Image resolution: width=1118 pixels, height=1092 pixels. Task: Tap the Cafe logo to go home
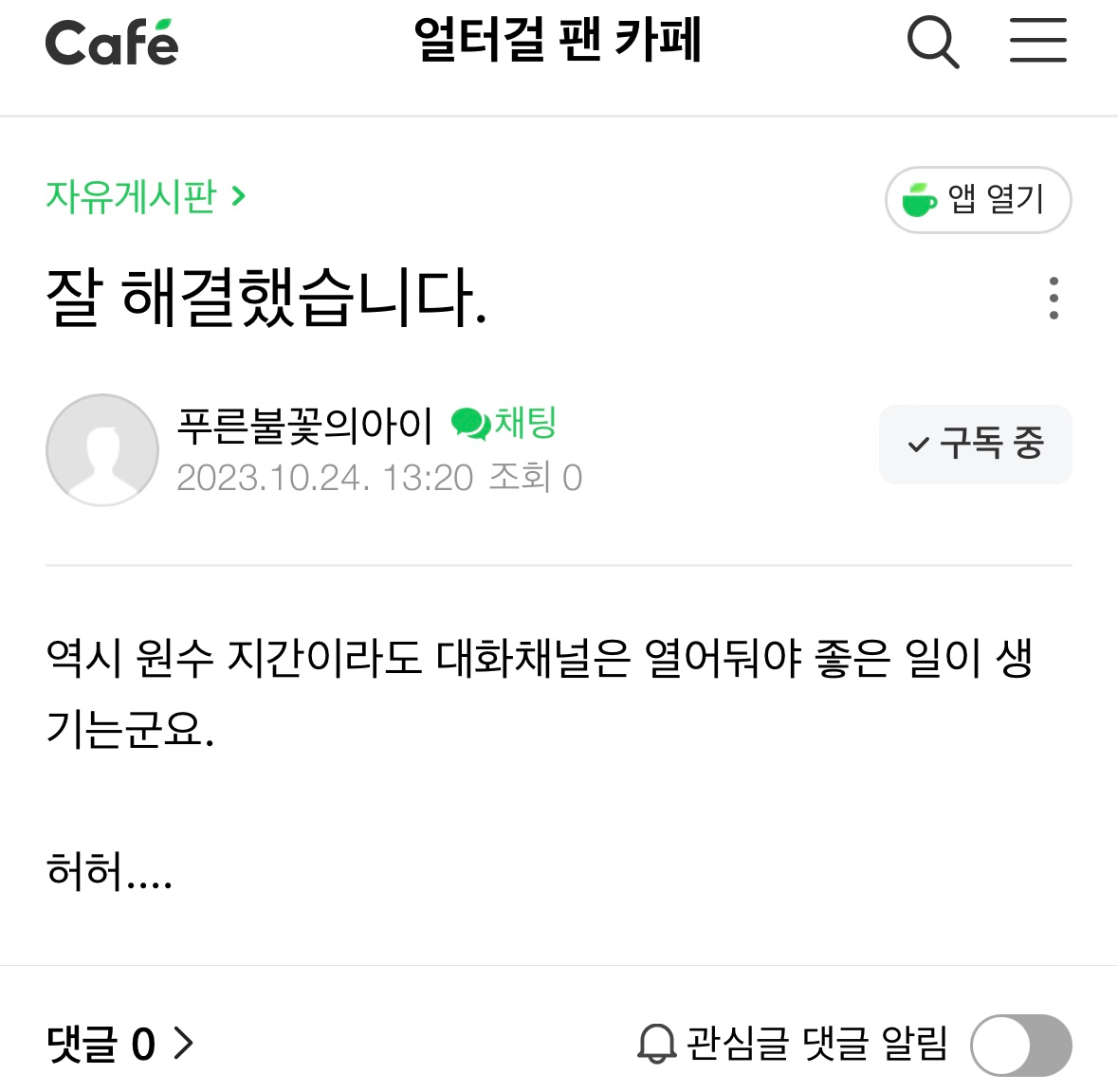[112, 43]
